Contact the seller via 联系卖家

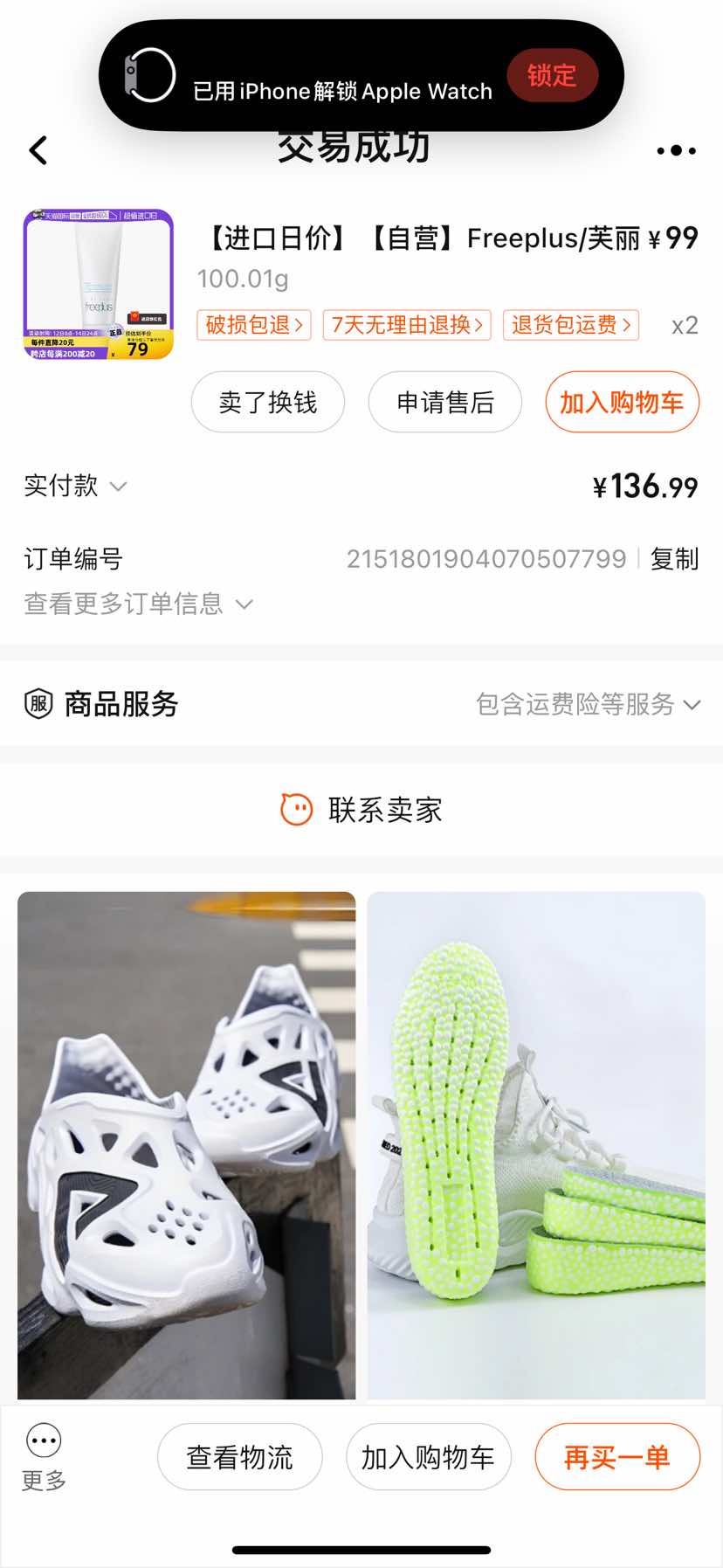pos(361,810)
